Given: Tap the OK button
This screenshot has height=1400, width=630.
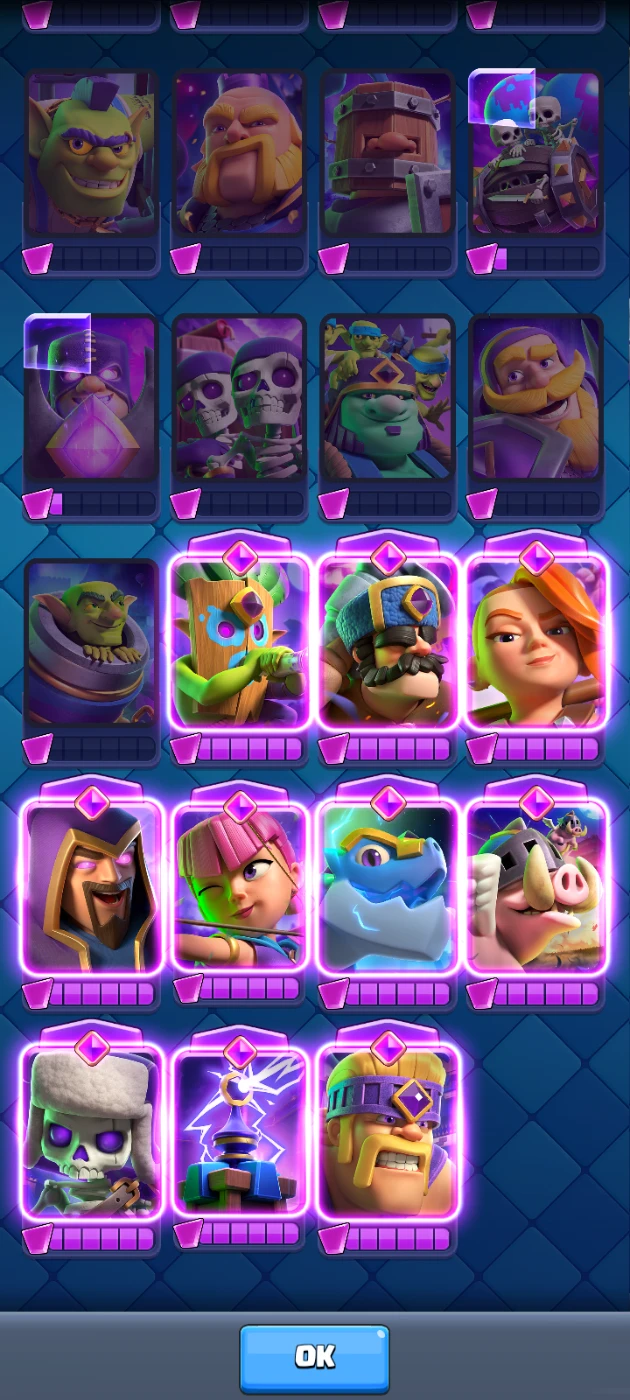Looking at the screenshot, I should point(314,1356).
